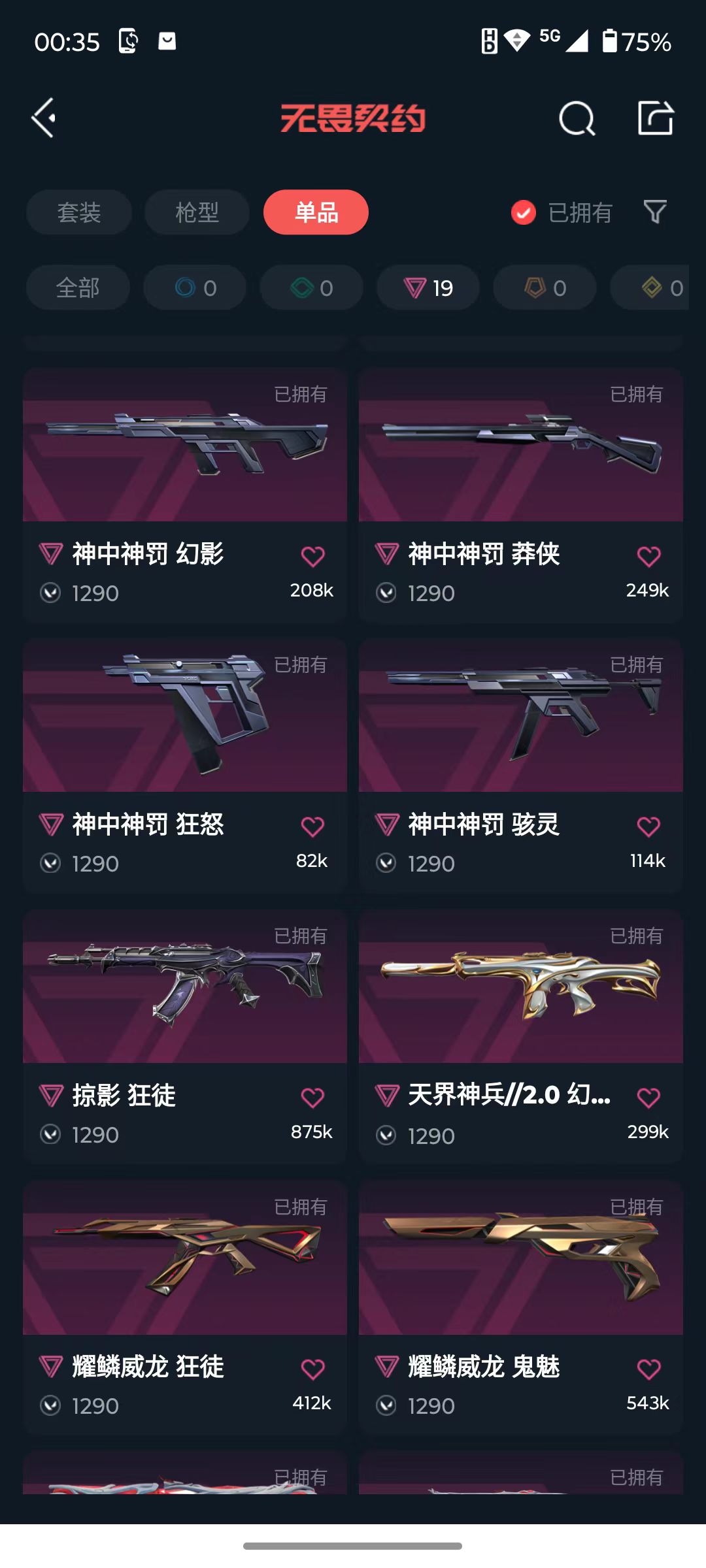Image resolution: width=706 pixels, height=1568 pixels.
Task: Go back using the arrow icon
Action: pyautogui.click(x=44, y=118)
